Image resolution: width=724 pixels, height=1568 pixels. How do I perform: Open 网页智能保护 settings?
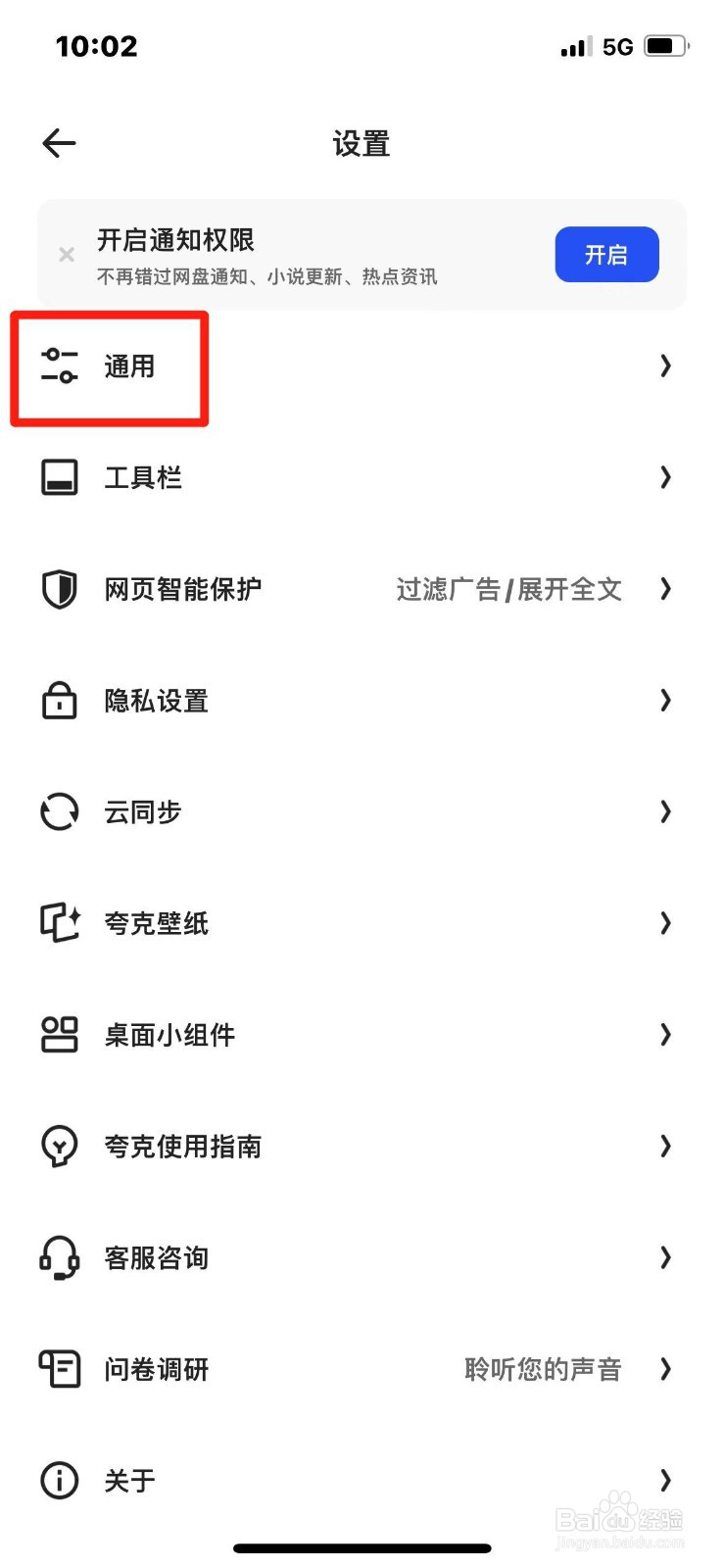point(362,589)
